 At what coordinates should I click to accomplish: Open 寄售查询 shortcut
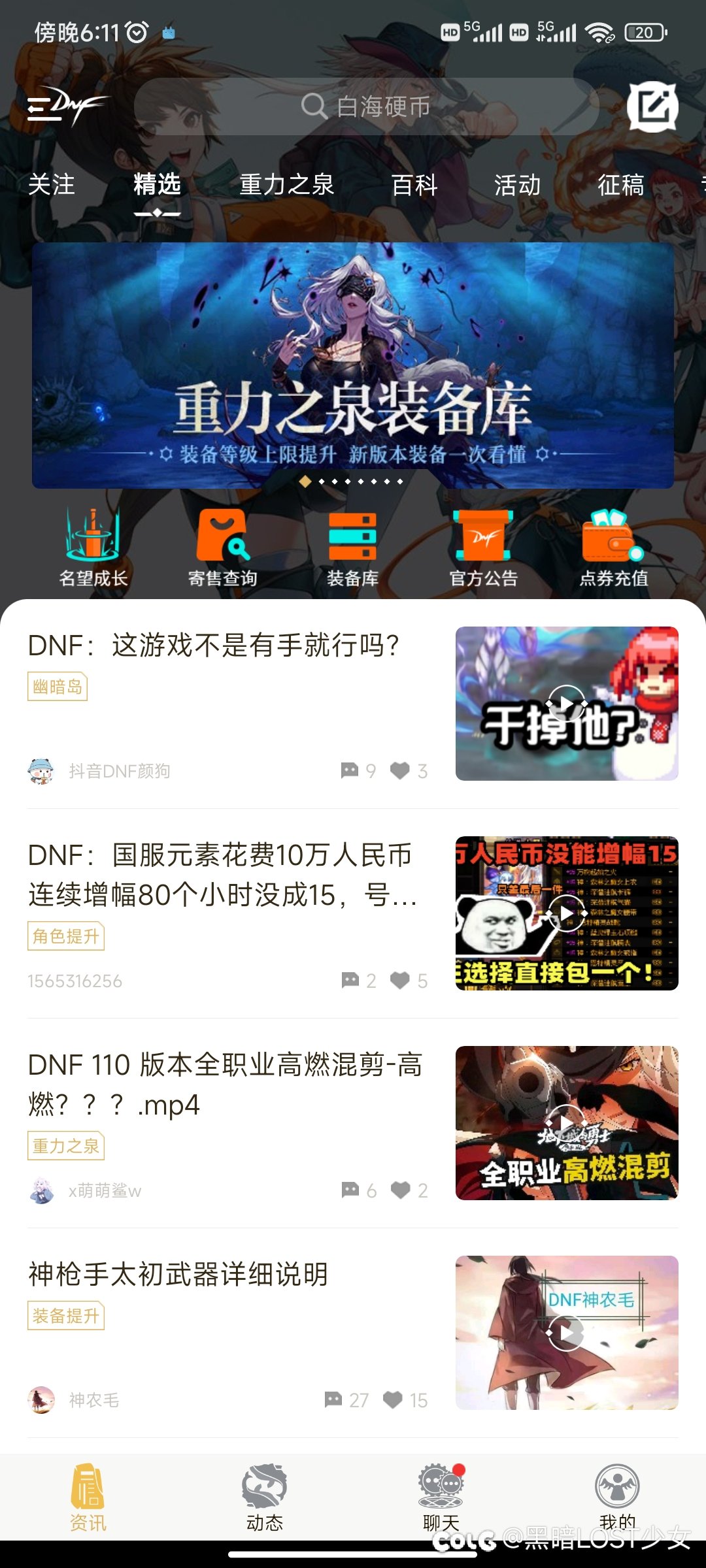click(223, 547)
